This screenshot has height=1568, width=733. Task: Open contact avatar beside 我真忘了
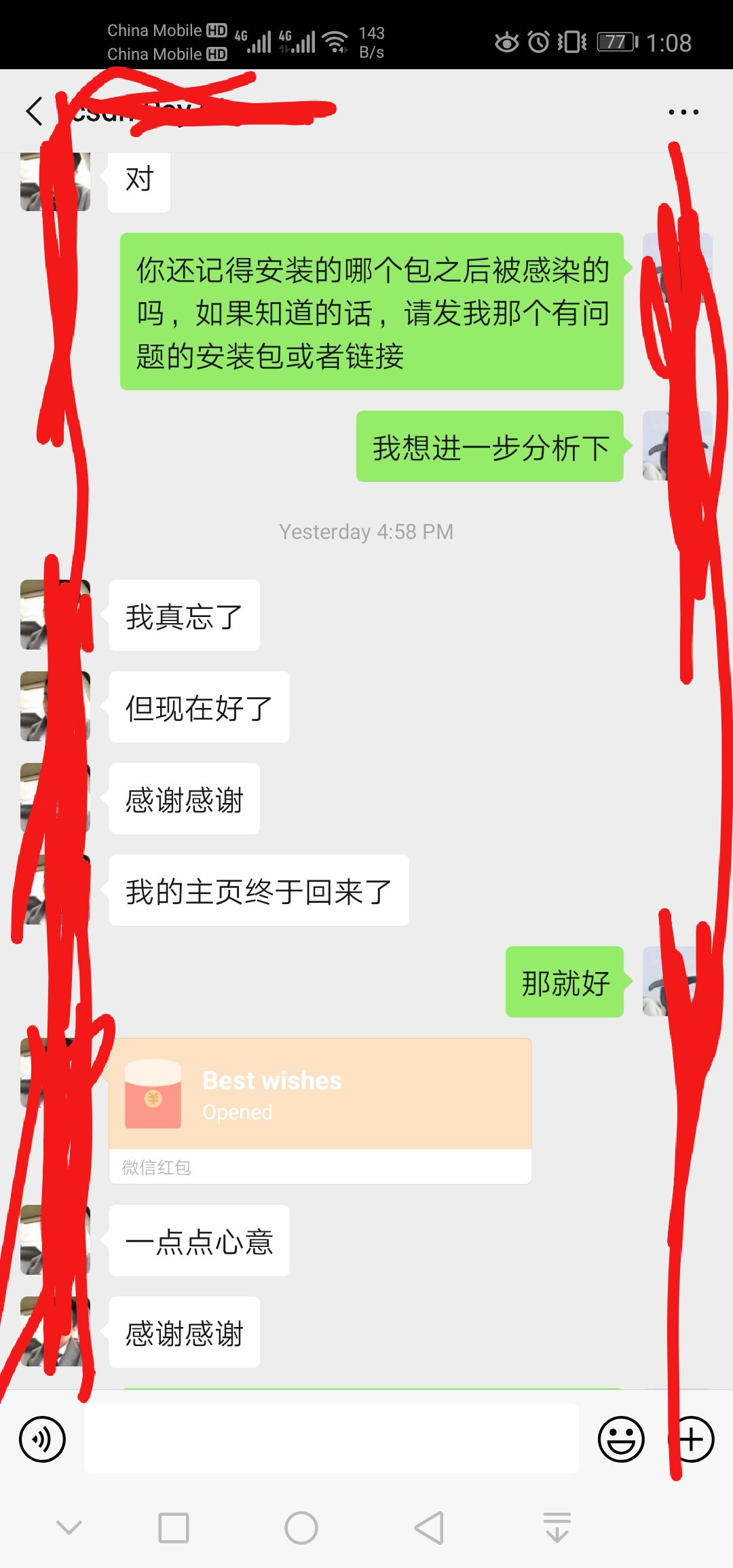(x=55, y=614)
